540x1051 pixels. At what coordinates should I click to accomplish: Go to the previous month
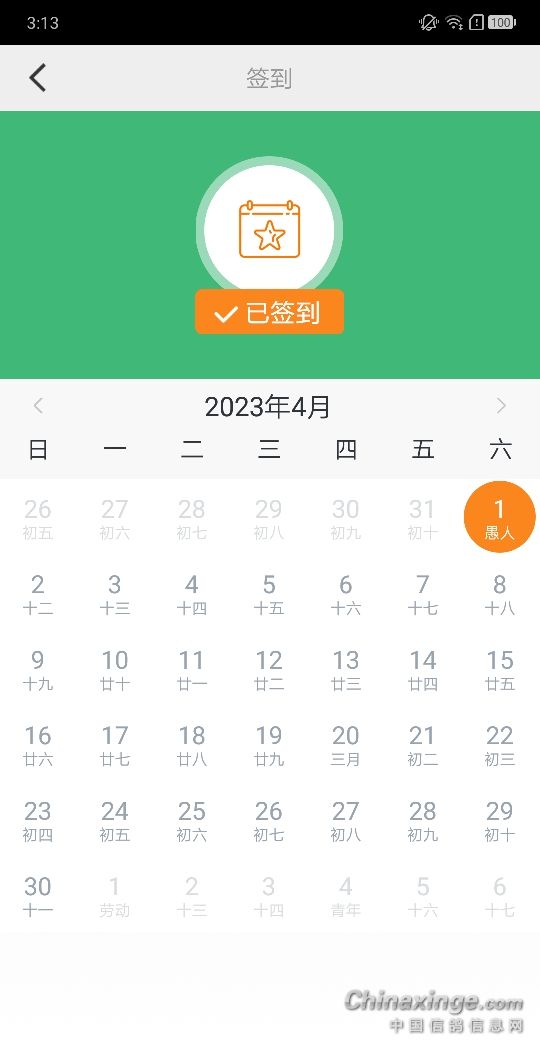(x=38, y=406)
